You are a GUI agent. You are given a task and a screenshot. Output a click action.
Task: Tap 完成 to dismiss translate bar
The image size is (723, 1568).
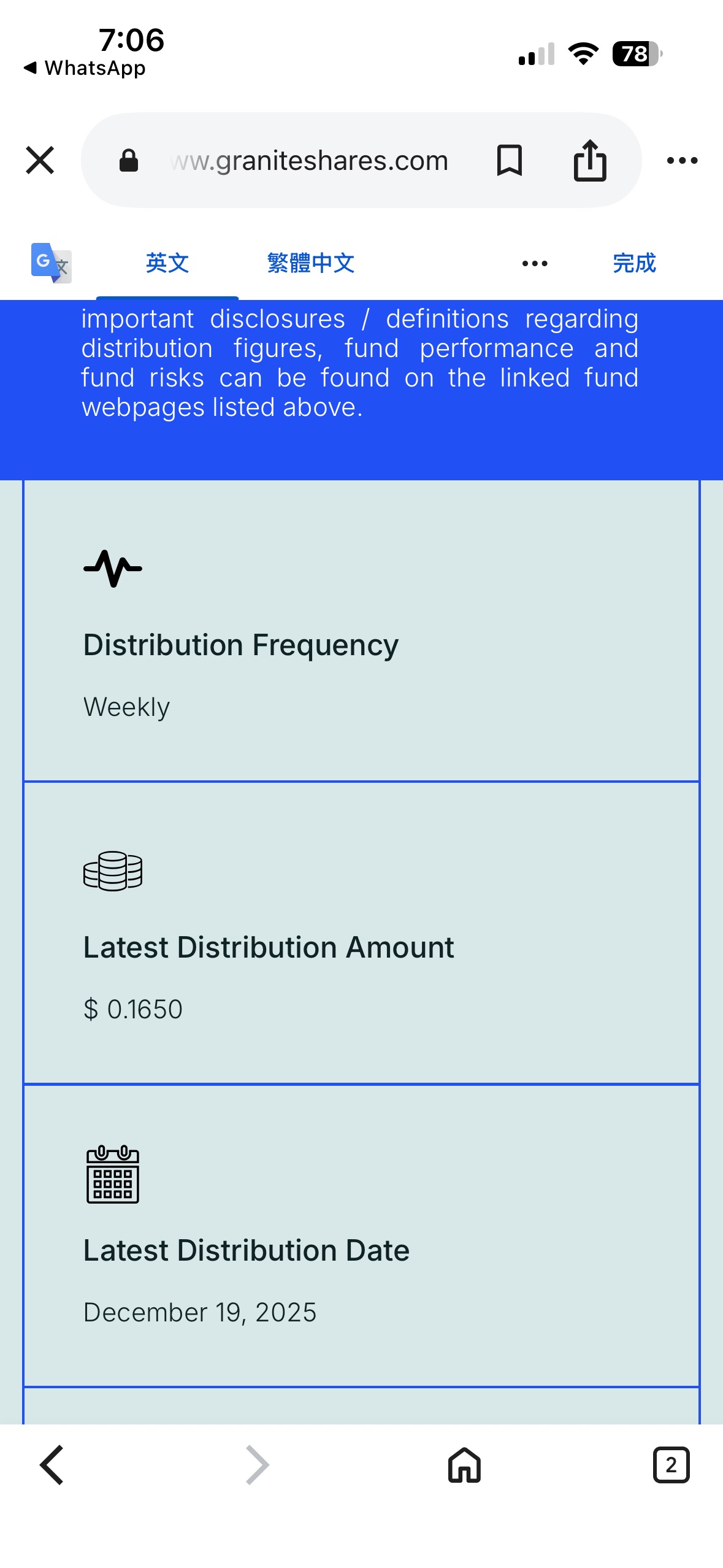[634, 263]
